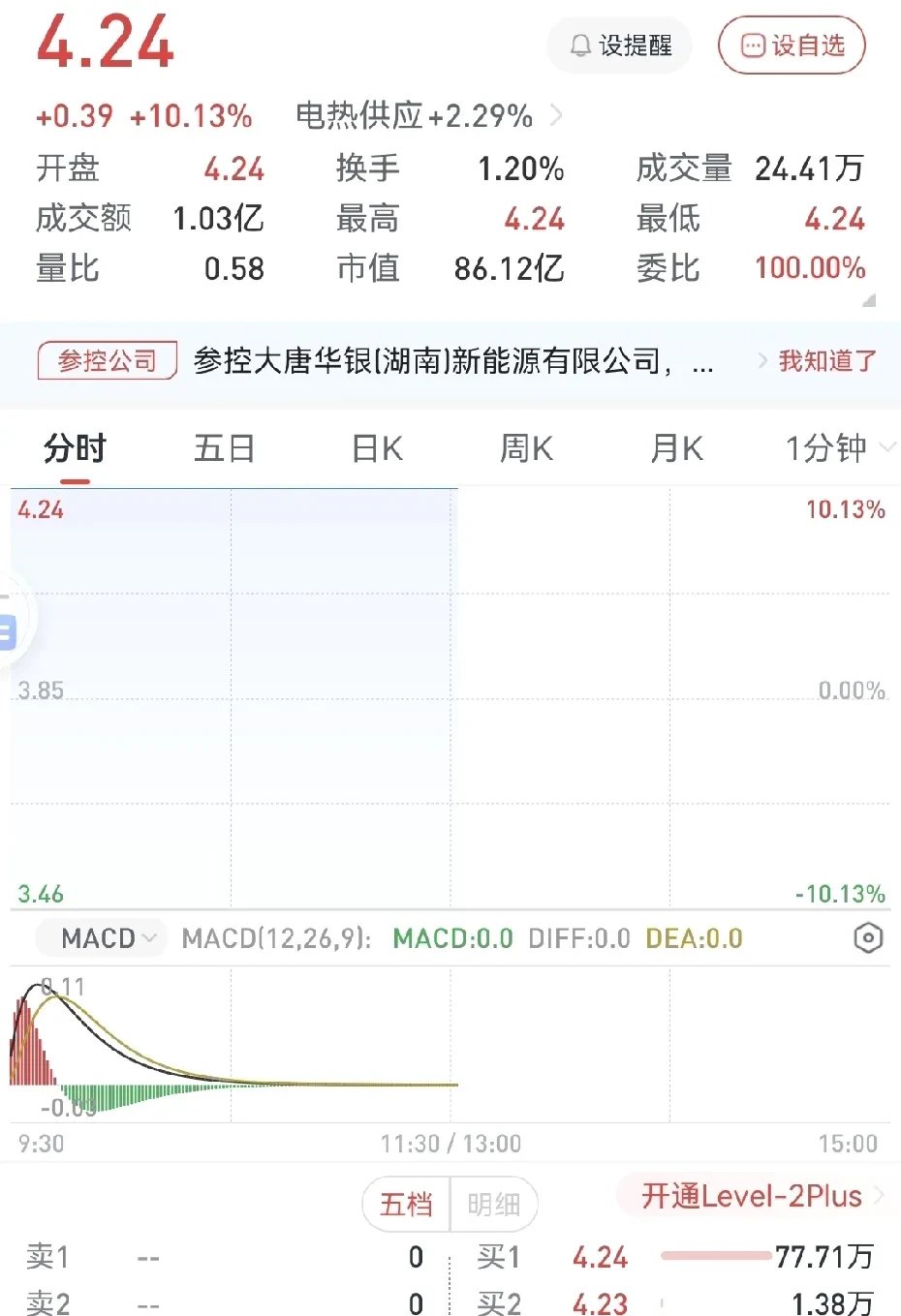This screenshot has height=1316, width=901.
Task: Switch to the 日K tab
Action: 375,448
